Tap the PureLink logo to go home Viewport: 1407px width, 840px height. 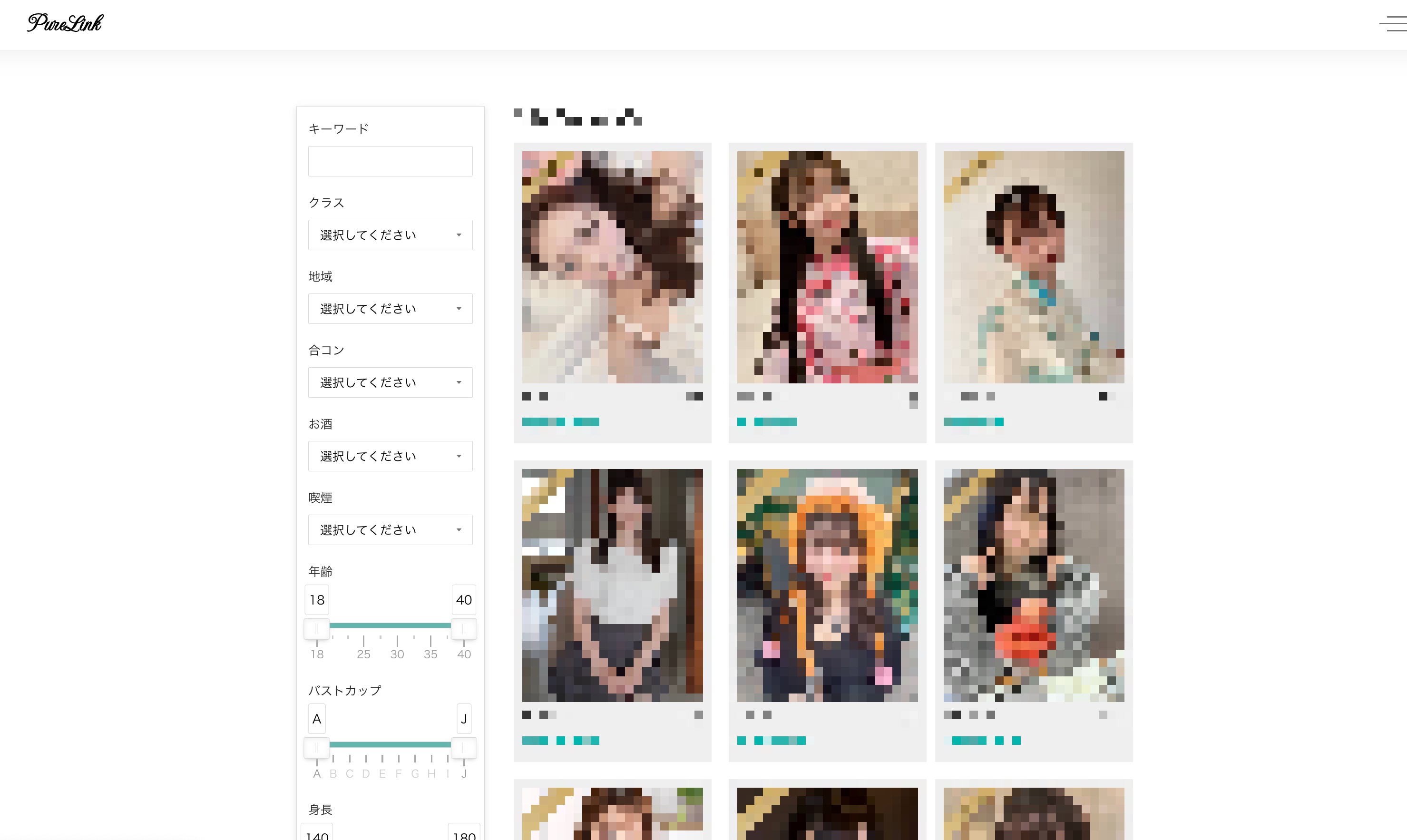(65, 23)
